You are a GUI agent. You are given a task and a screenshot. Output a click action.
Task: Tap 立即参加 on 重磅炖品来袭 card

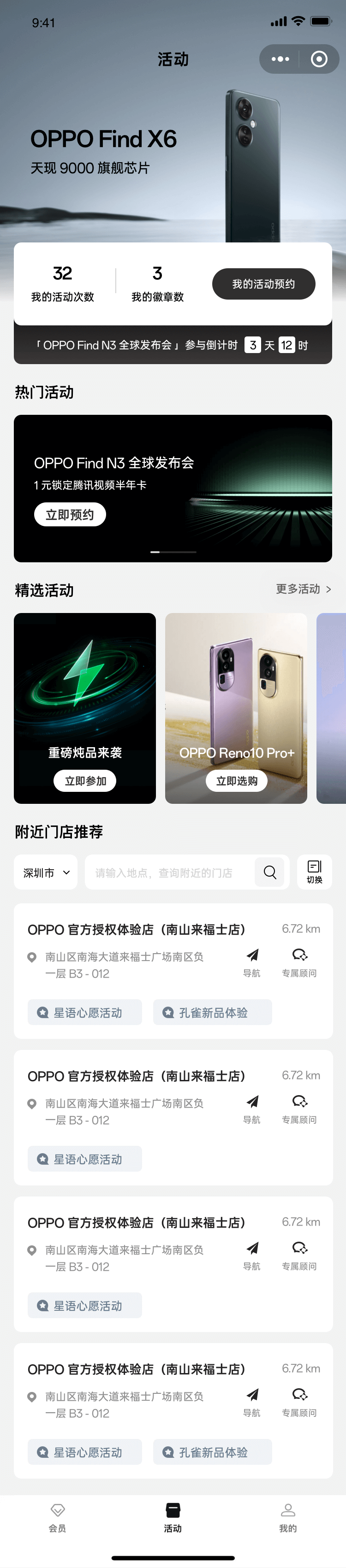click(x=85, y=781)
